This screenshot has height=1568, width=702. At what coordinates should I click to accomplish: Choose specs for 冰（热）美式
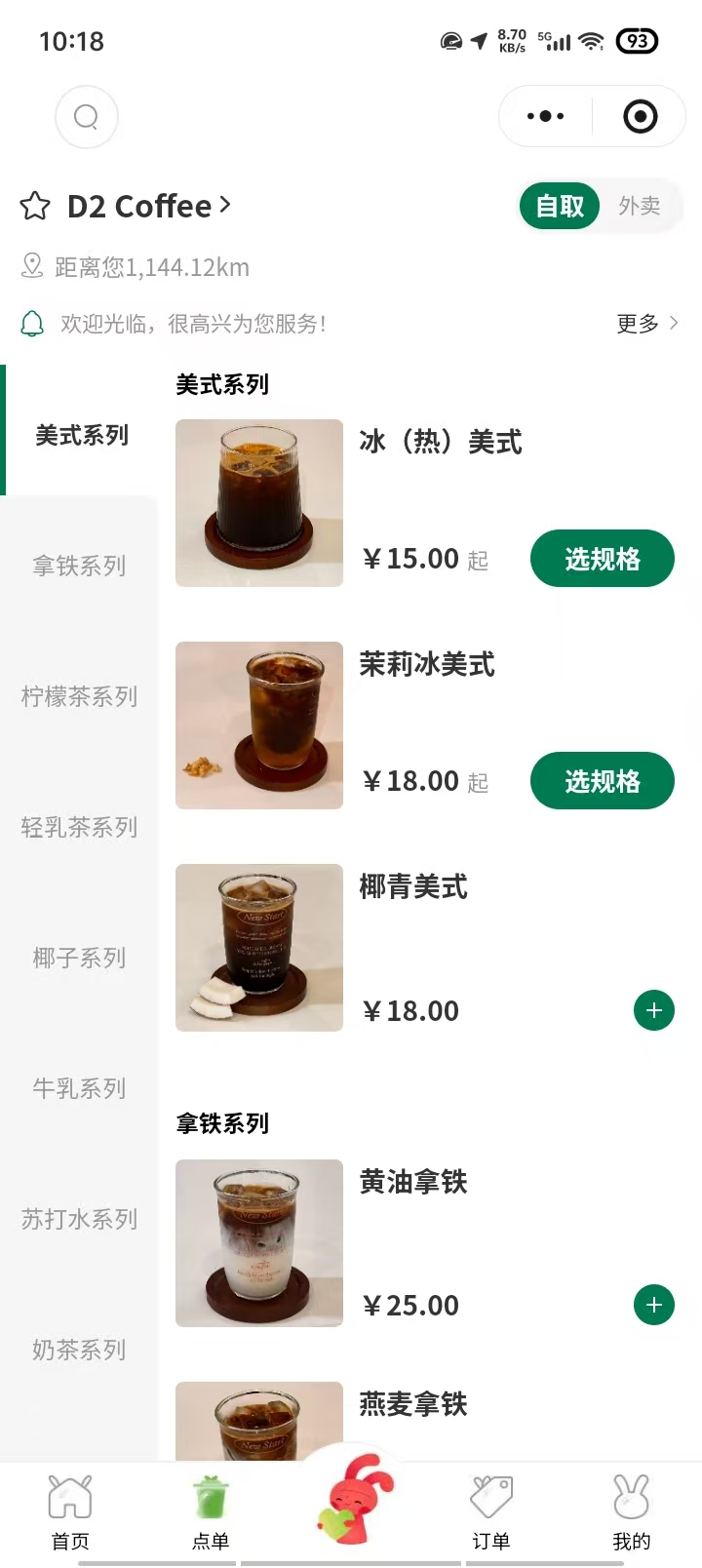click(x=602, y=559)
